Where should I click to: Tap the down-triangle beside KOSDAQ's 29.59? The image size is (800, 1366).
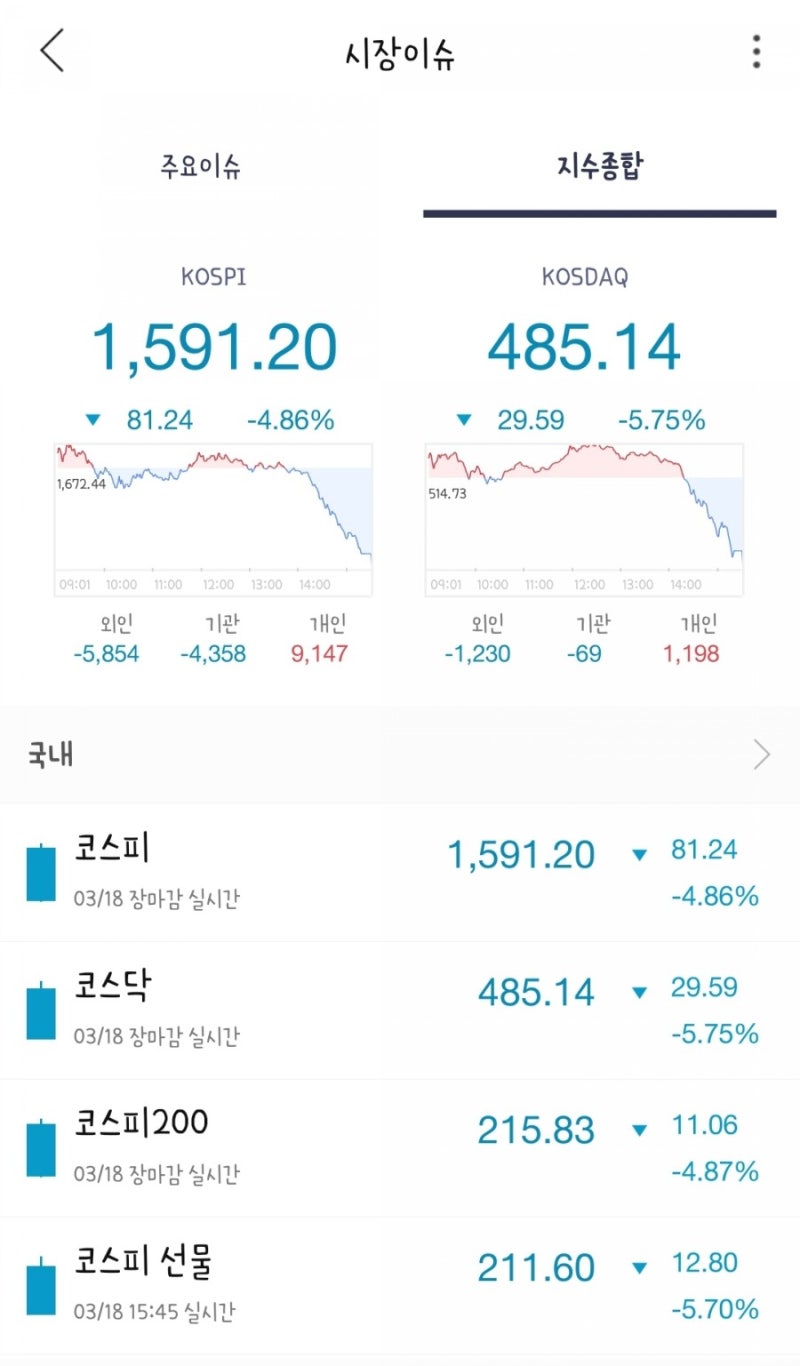pos(463,420)
